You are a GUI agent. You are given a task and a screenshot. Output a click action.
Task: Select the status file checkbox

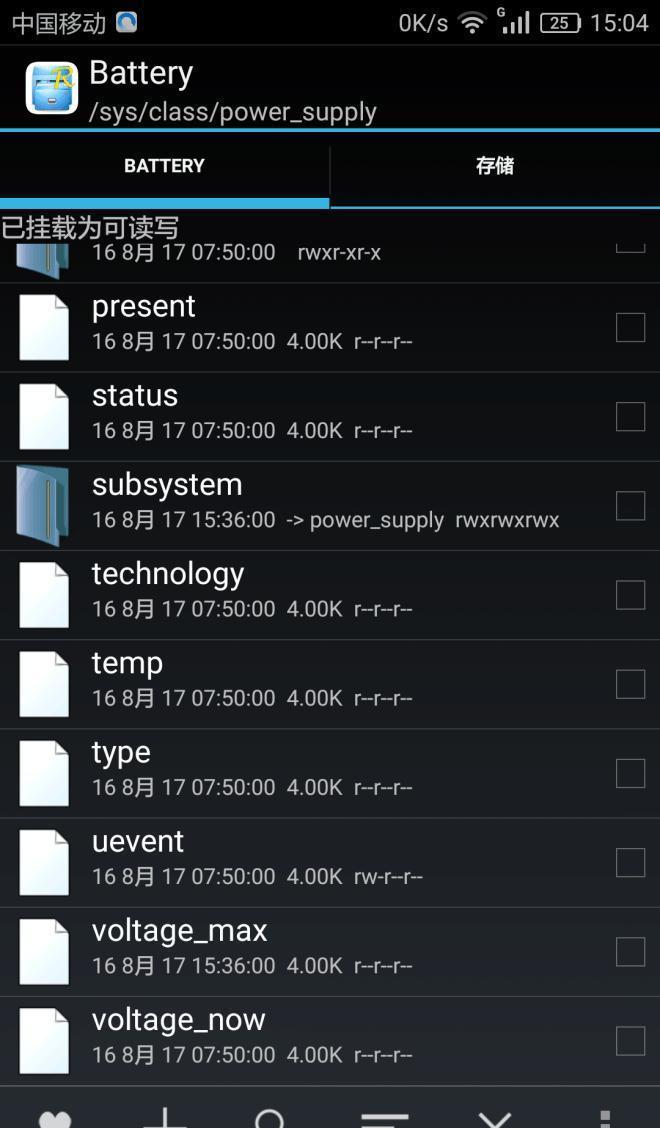coord(630,416)
